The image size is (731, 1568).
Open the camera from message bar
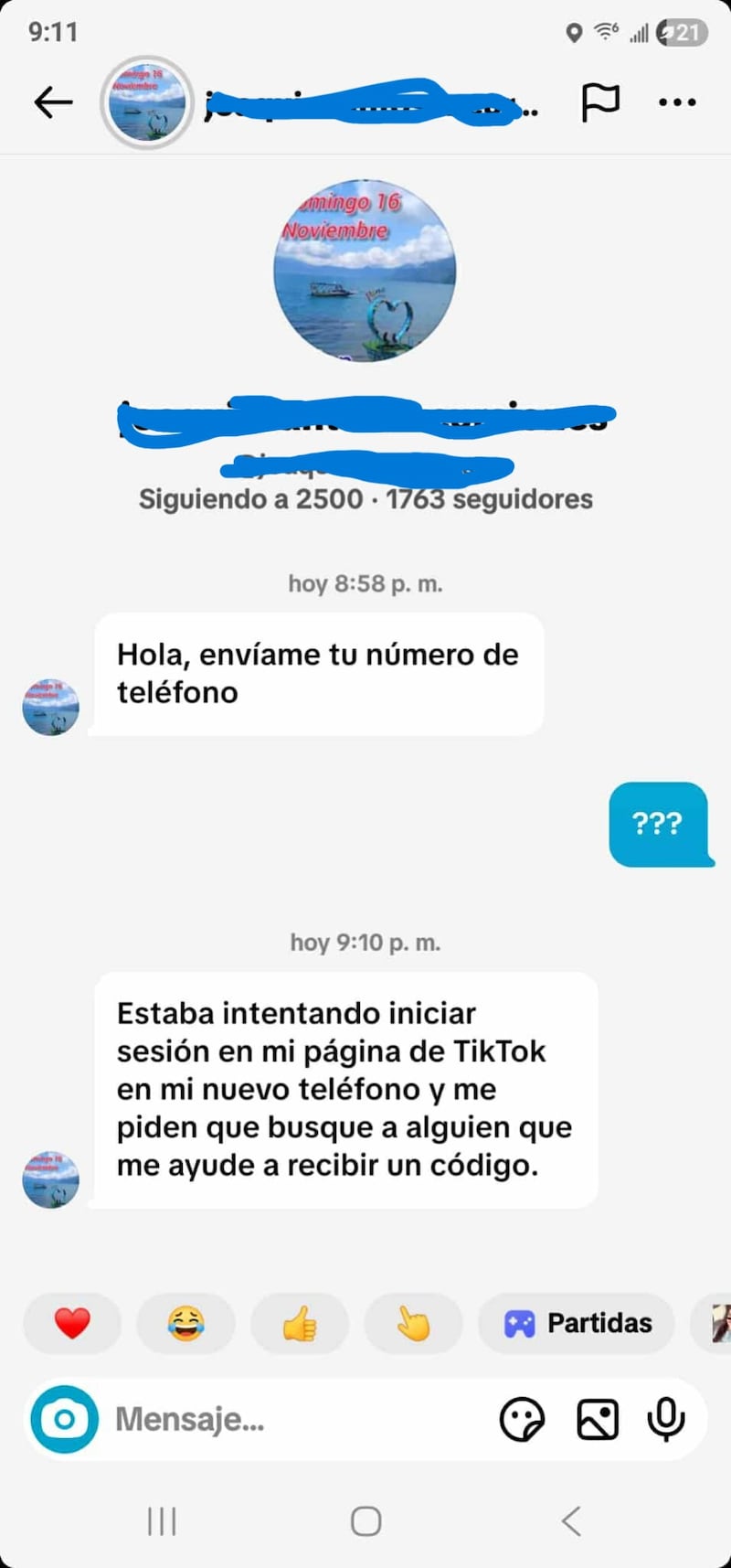pyautogui.click(x=64, y=1419)
